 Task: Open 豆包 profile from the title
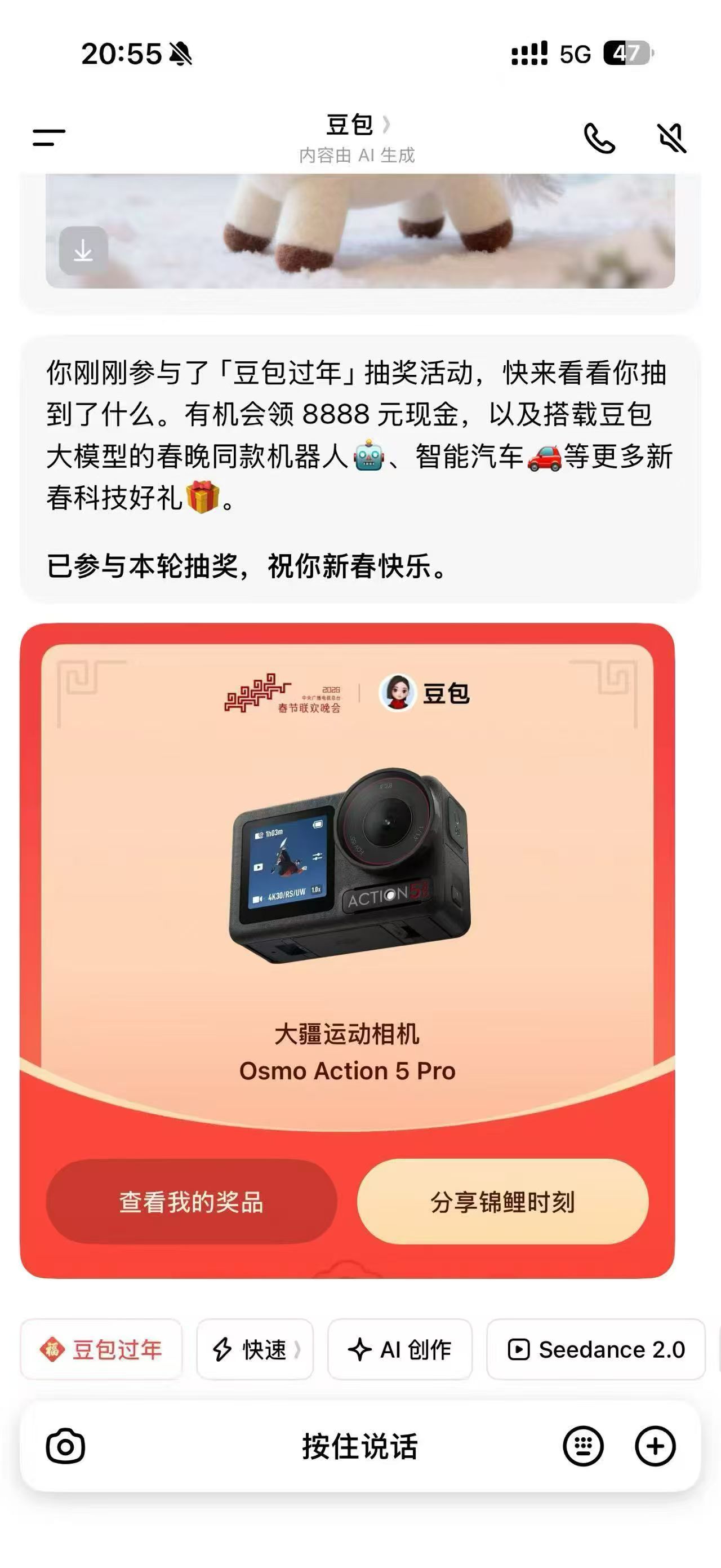click(x=357, y=125)
